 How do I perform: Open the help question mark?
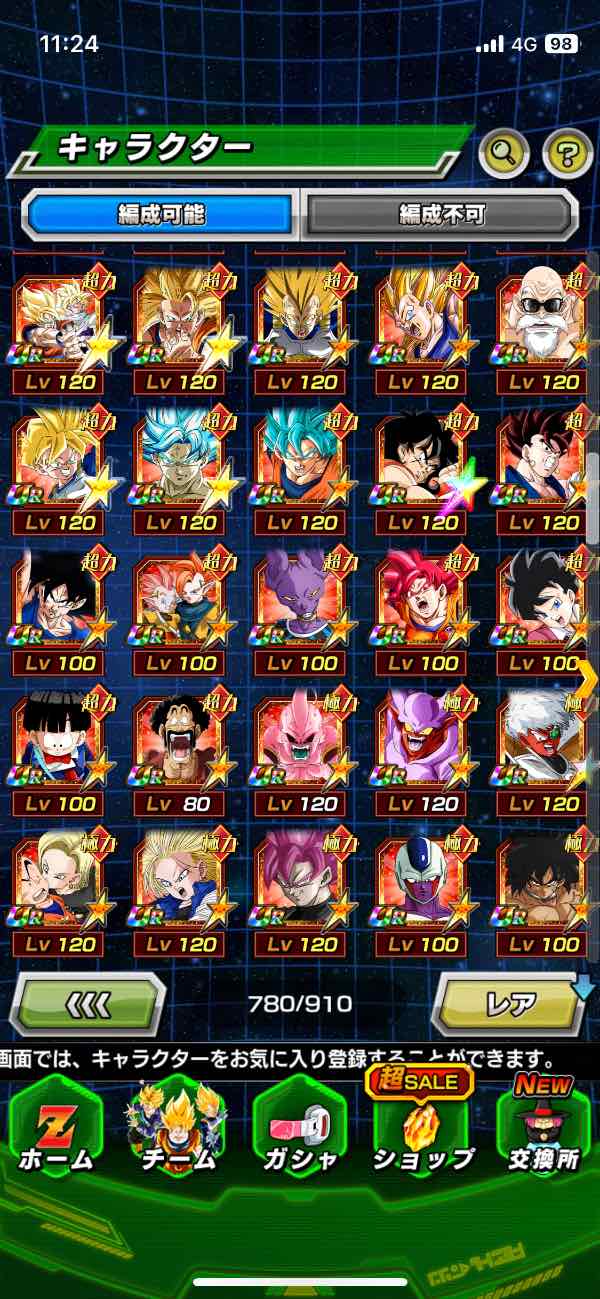[x=567, y=153]
